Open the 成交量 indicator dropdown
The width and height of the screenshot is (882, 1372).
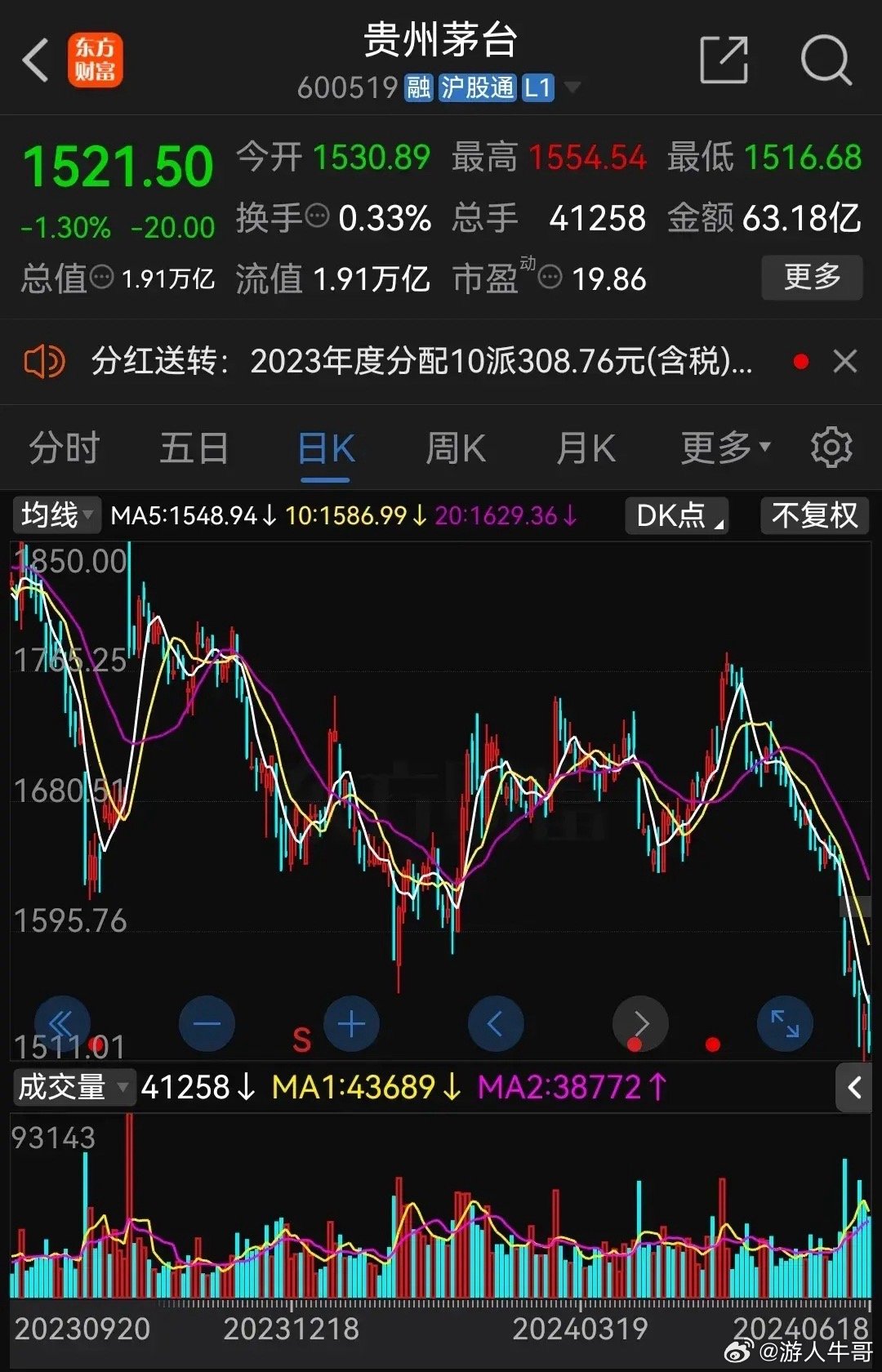(x=73, y=1087)
